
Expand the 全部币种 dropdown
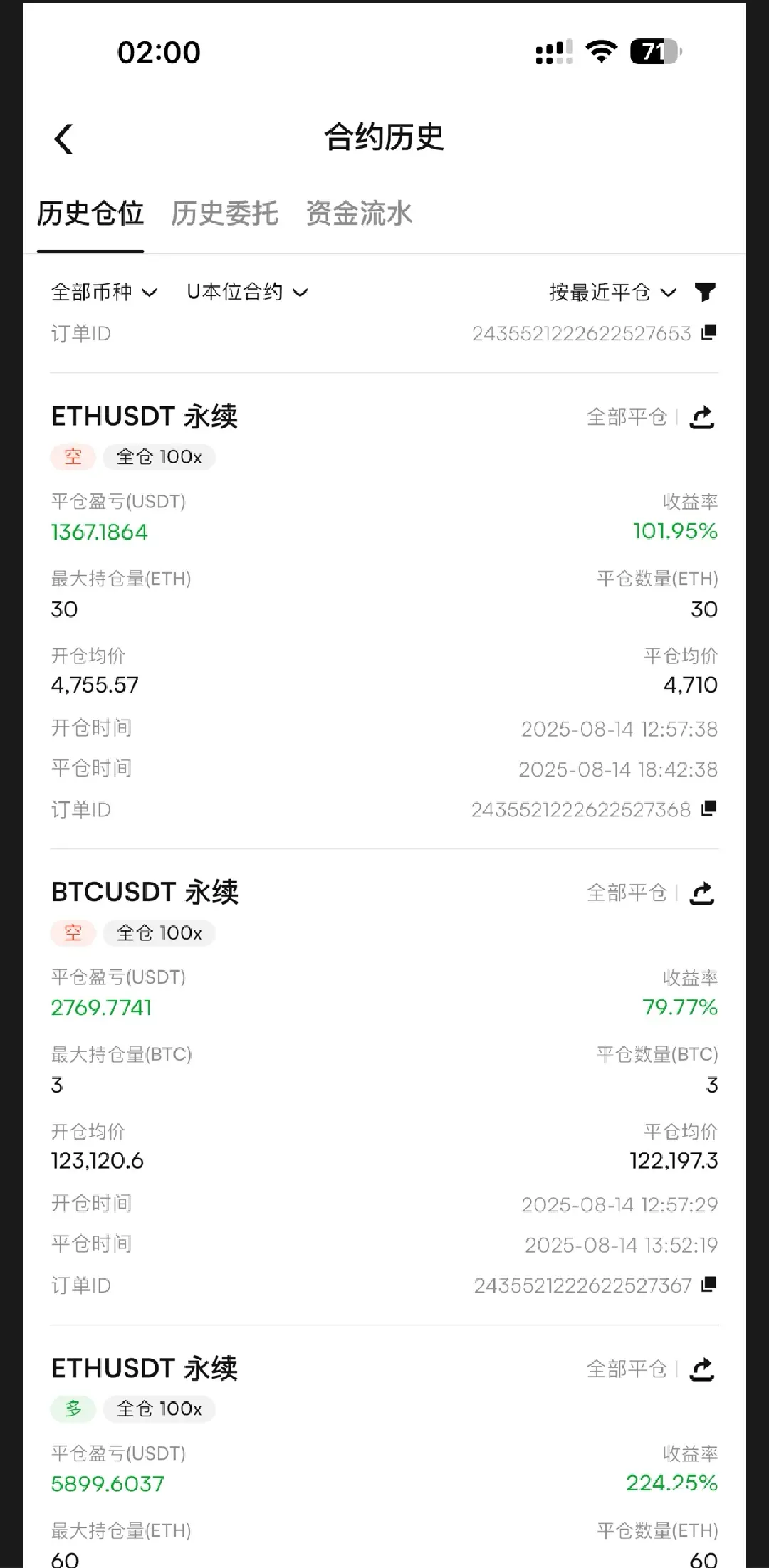click(x=104, y=292)
